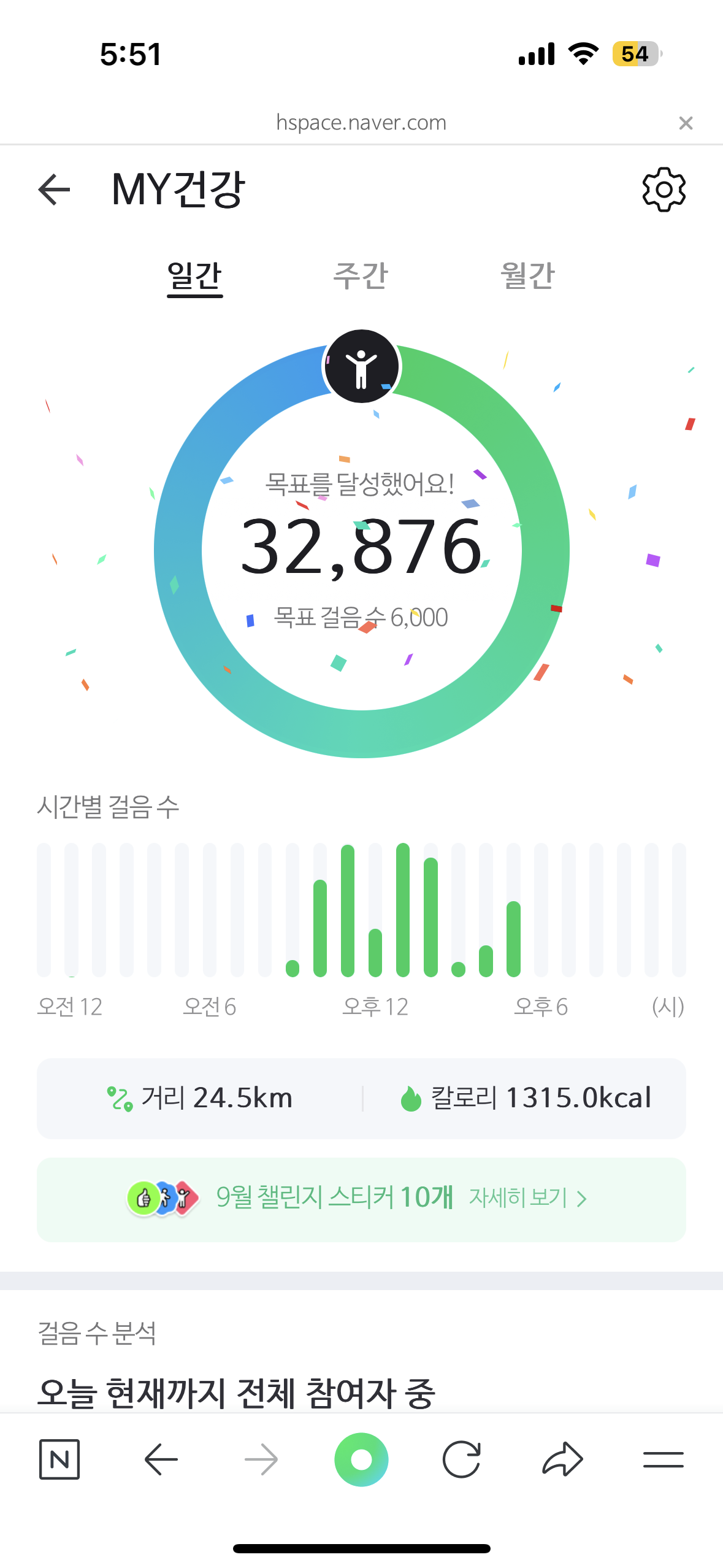Viewport: 723px width, 1568px height.
Task: Go back from MY건강 page
Action: (54, 190)
